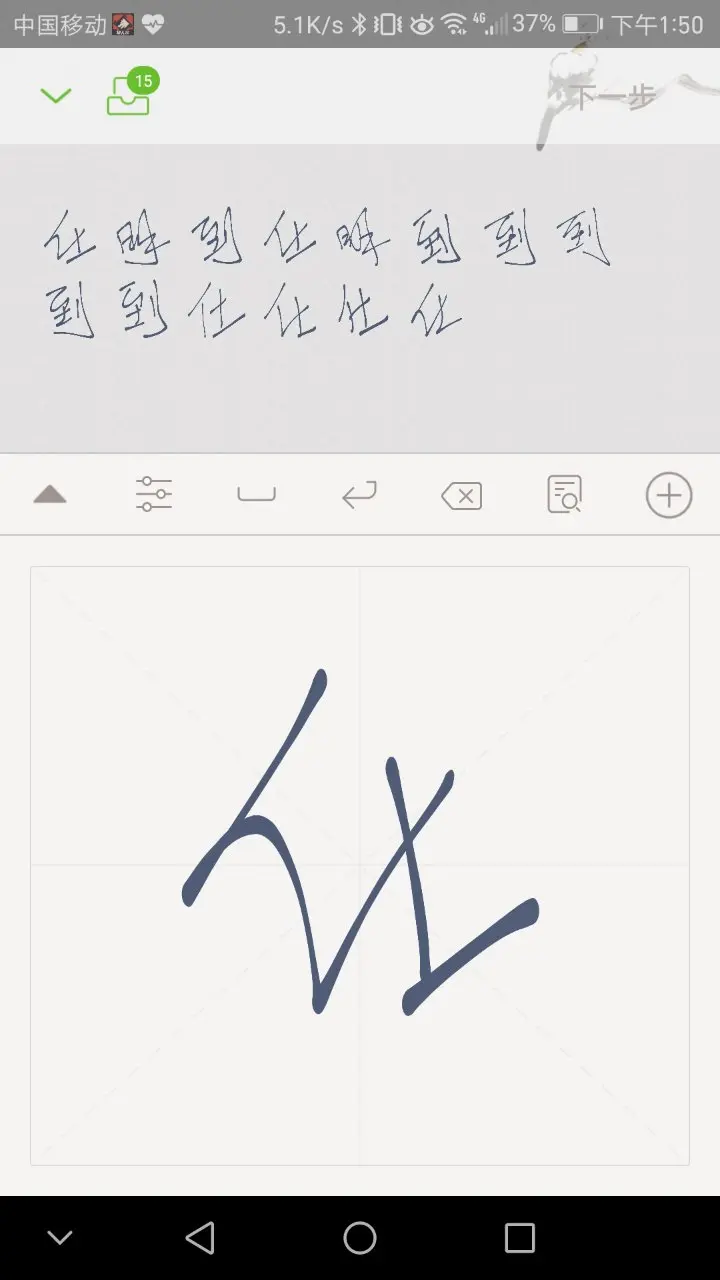Delete the last handwritten character

click(462, 496)
